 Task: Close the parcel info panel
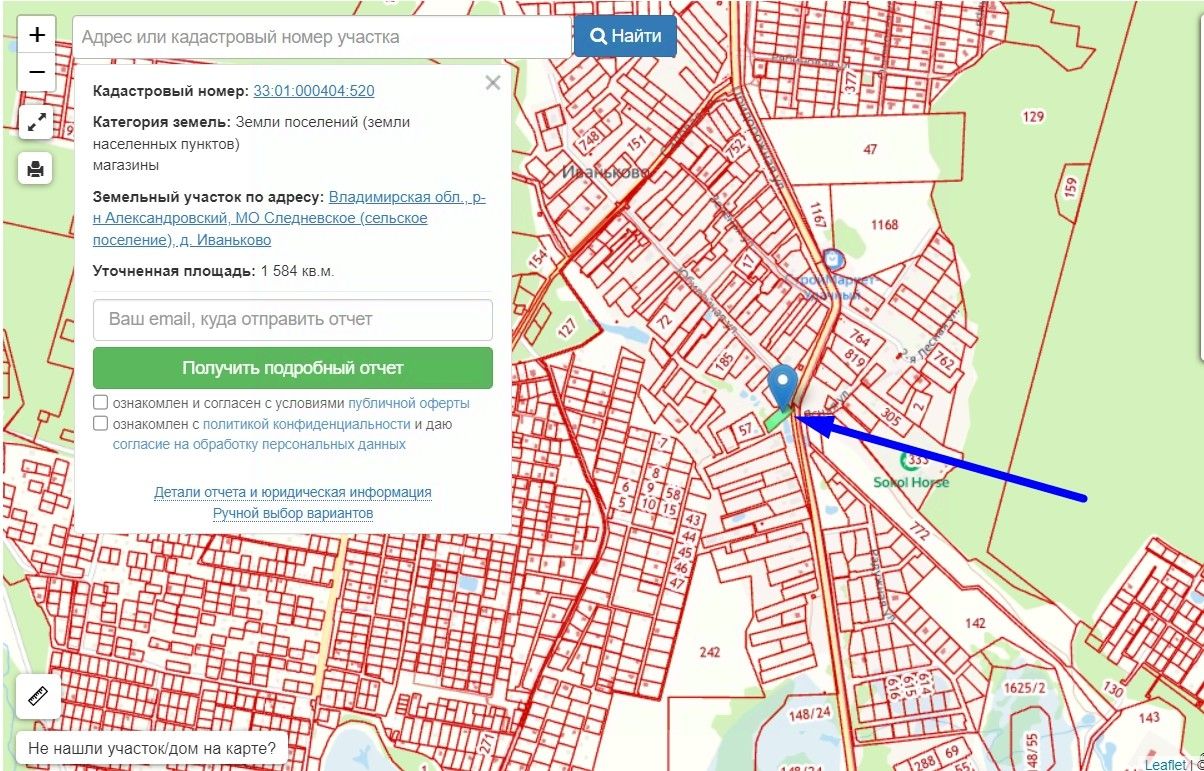tap(492, 83)
